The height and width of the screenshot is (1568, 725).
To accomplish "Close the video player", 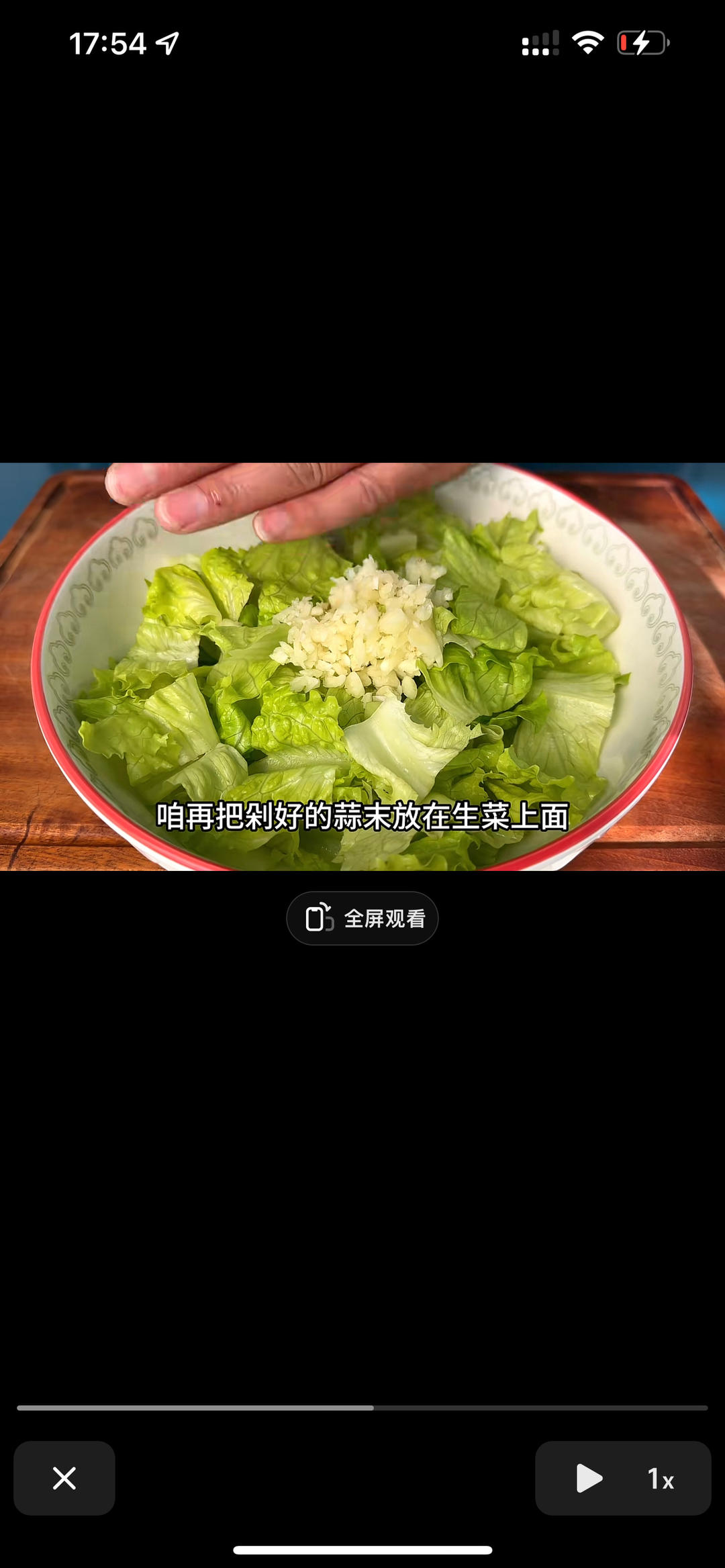I will (x=64, y=1477).
